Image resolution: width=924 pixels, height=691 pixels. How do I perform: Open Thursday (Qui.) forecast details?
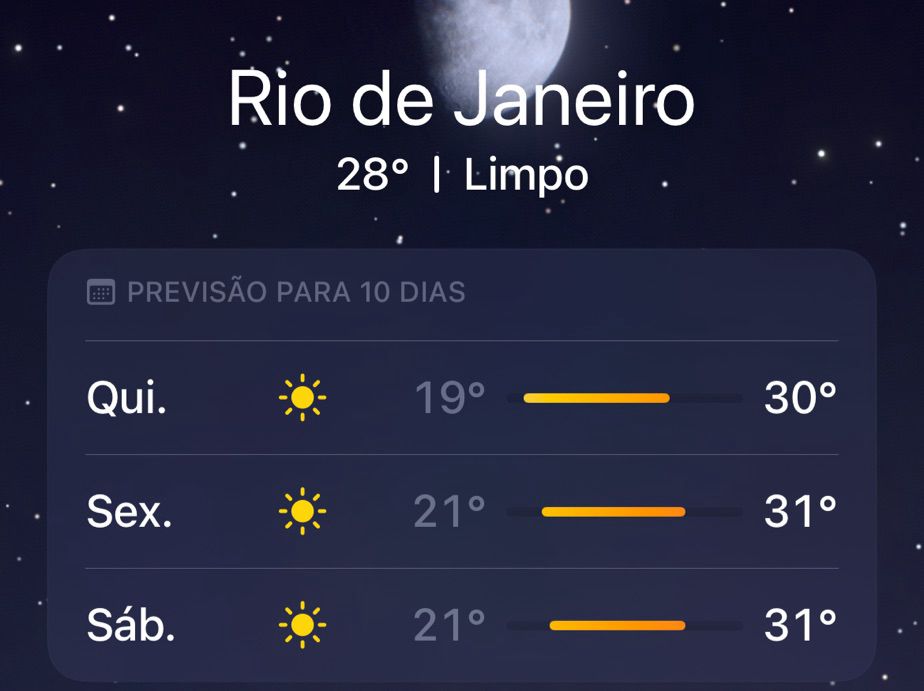pyautogui.click(x=461, y=398)
